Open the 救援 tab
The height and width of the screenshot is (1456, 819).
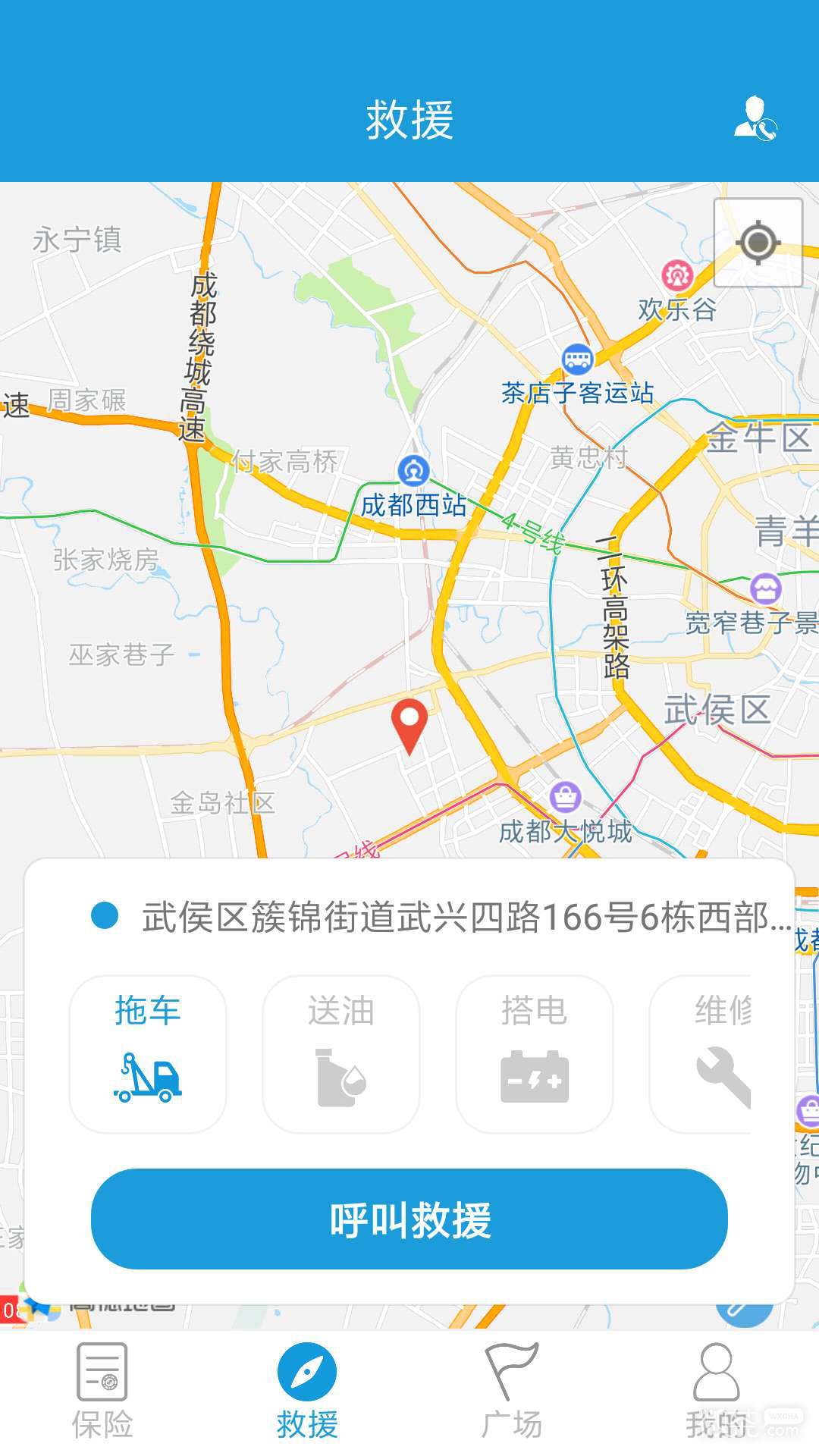coord(307,1392)
